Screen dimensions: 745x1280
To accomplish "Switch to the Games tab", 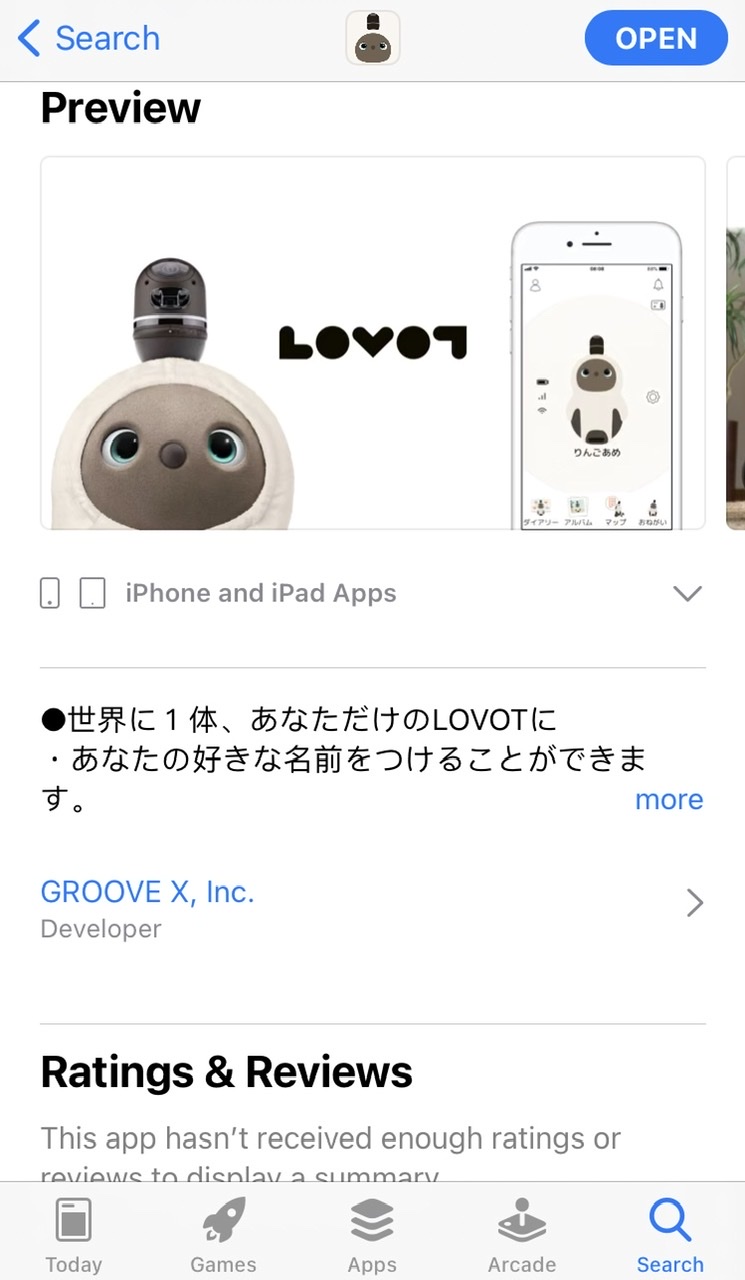I will pyautogui.click(x=223, y=1235).
